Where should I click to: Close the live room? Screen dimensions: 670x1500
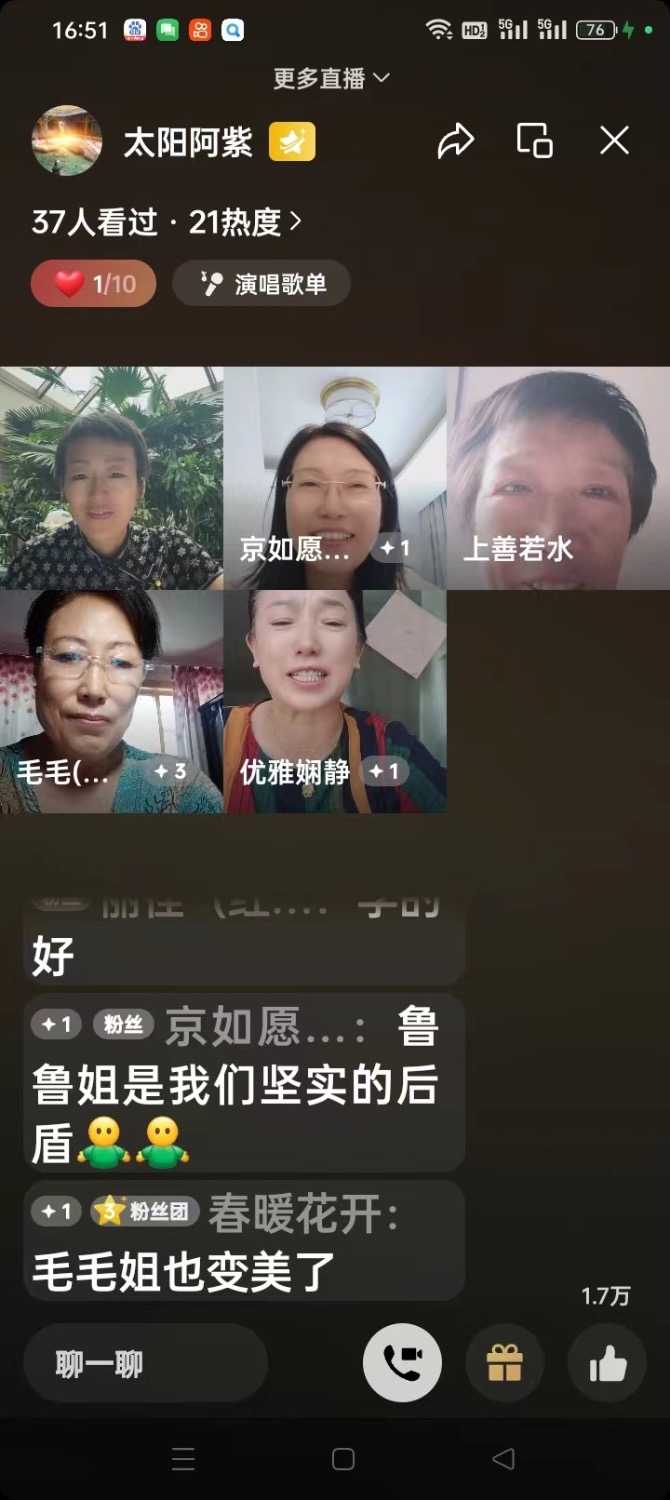[x=614, y=141]
